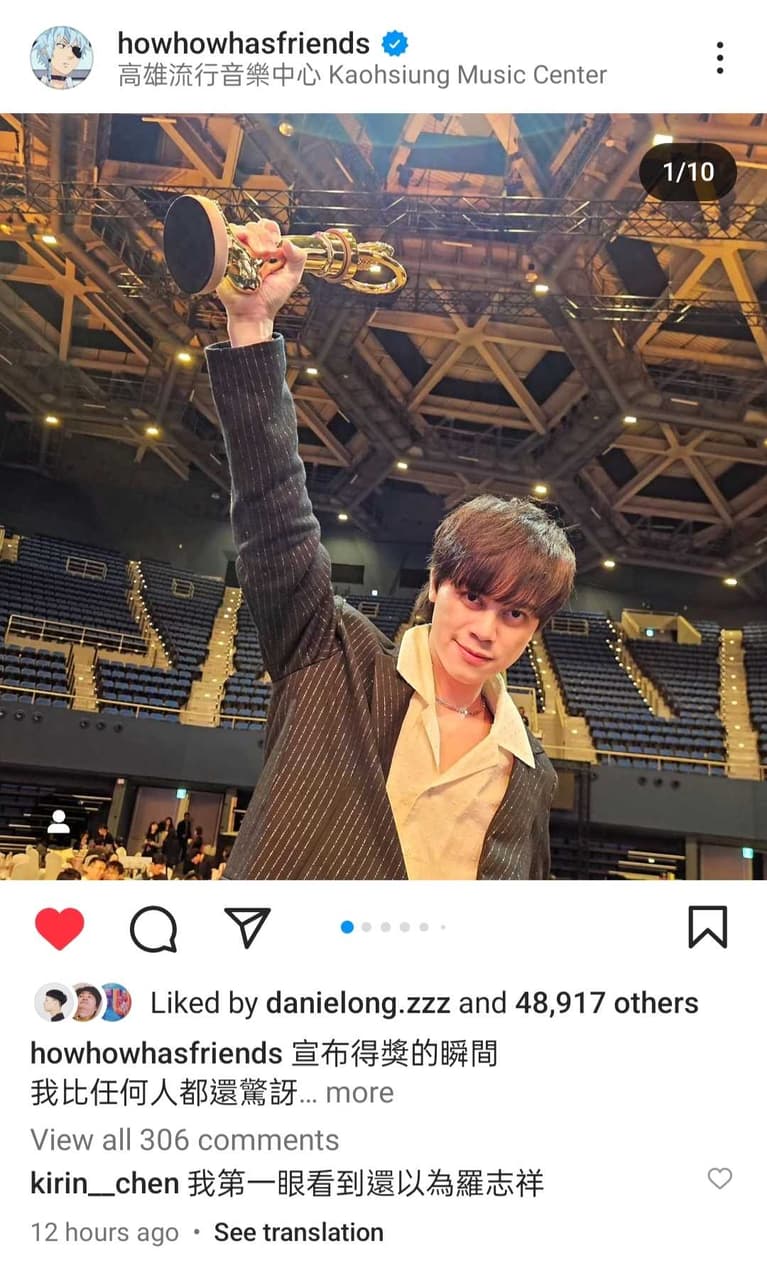The width and height of the screenshot is (767, 1280).
Task: Open kirin__chen's profile
Action: pyautogui.click(x=104, y=1185)
